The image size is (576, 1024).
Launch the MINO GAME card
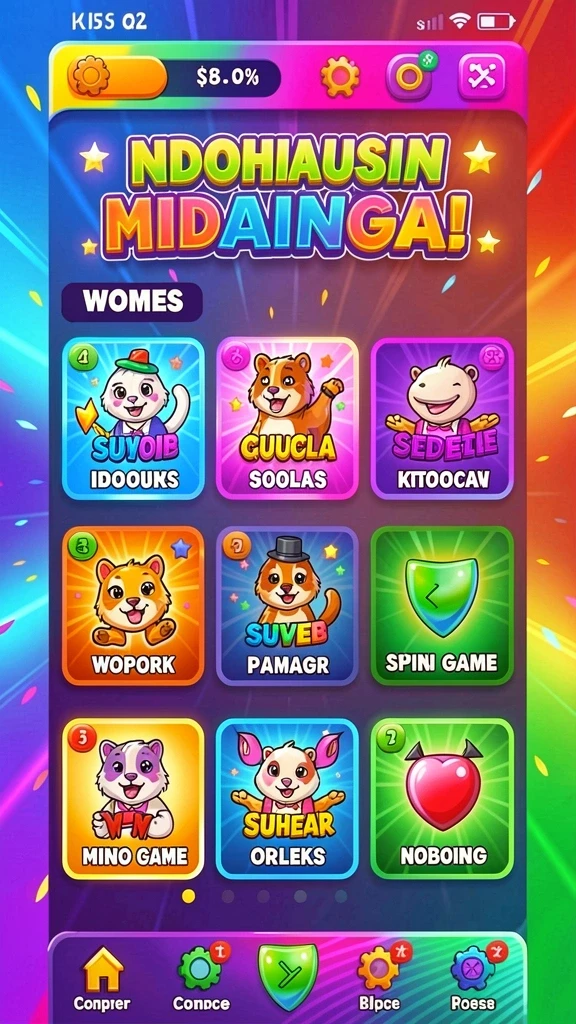[133, 799]
